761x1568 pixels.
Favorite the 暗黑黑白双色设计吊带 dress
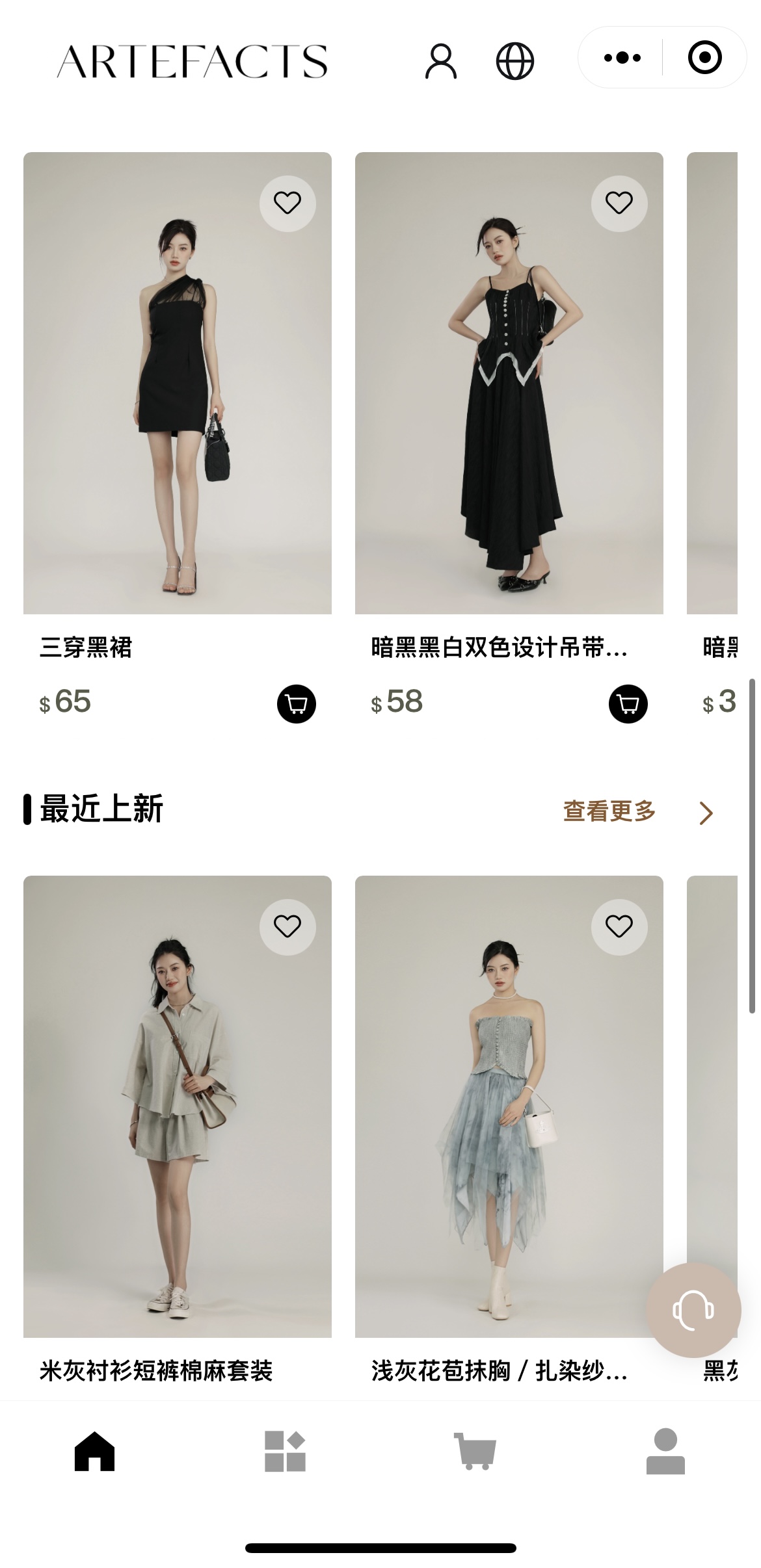click(x=619, y=203)
